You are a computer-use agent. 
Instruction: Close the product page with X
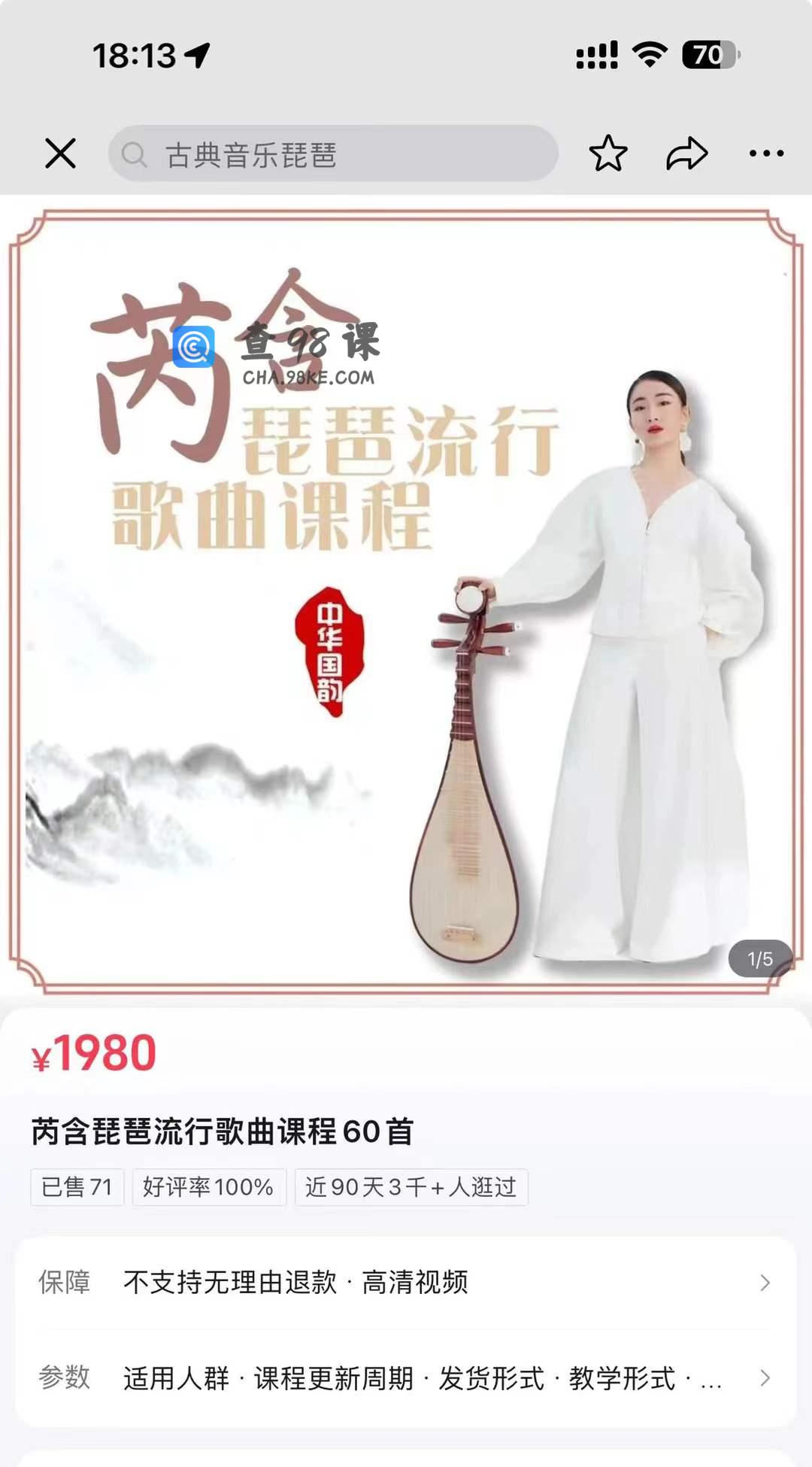[60, 153]
